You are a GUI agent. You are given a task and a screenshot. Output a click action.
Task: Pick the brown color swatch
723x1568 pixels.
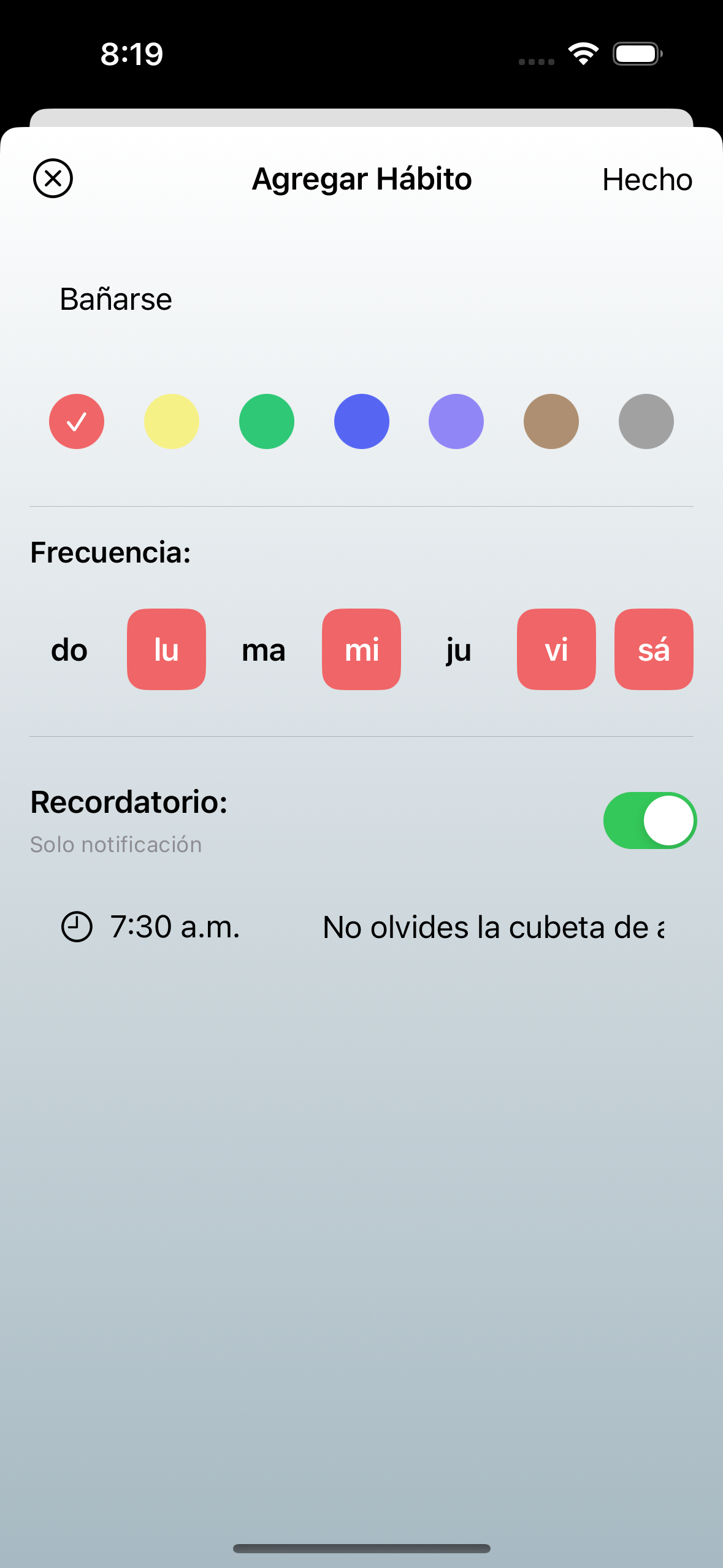(551, 421)
